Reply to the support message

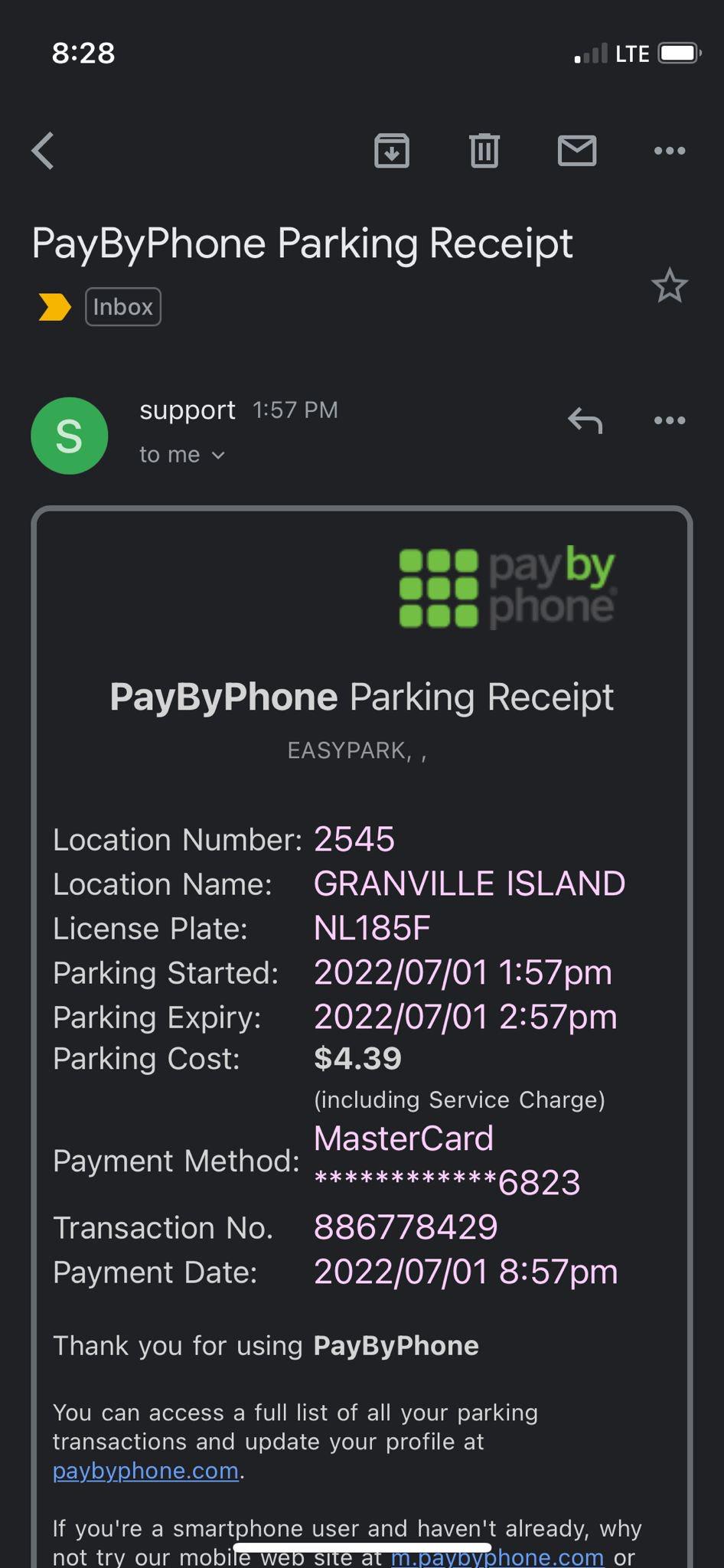coord(585,420)
